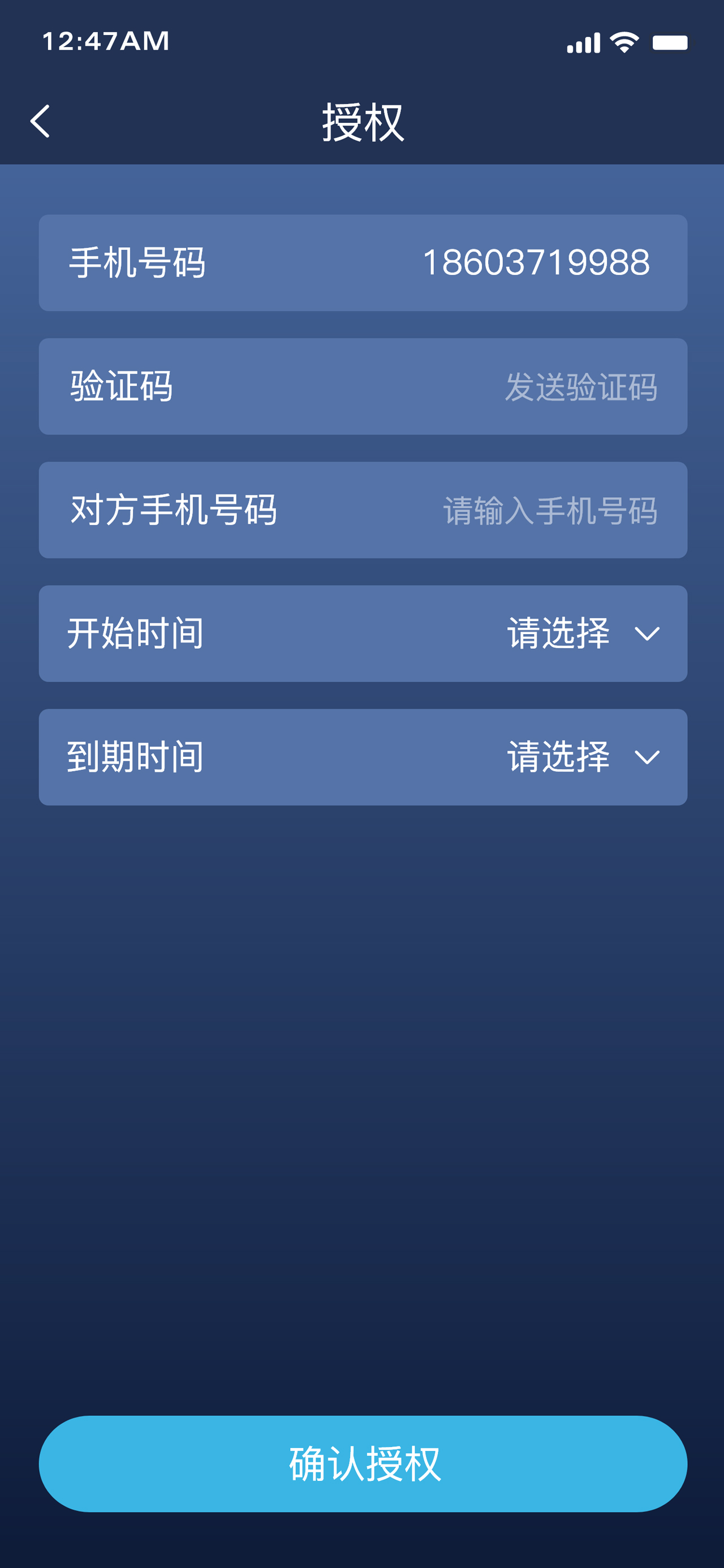The height and width of the screenshot is (1568, 724).
Task: Confirm with the 确认授权 button
Action: point(363,1463)
